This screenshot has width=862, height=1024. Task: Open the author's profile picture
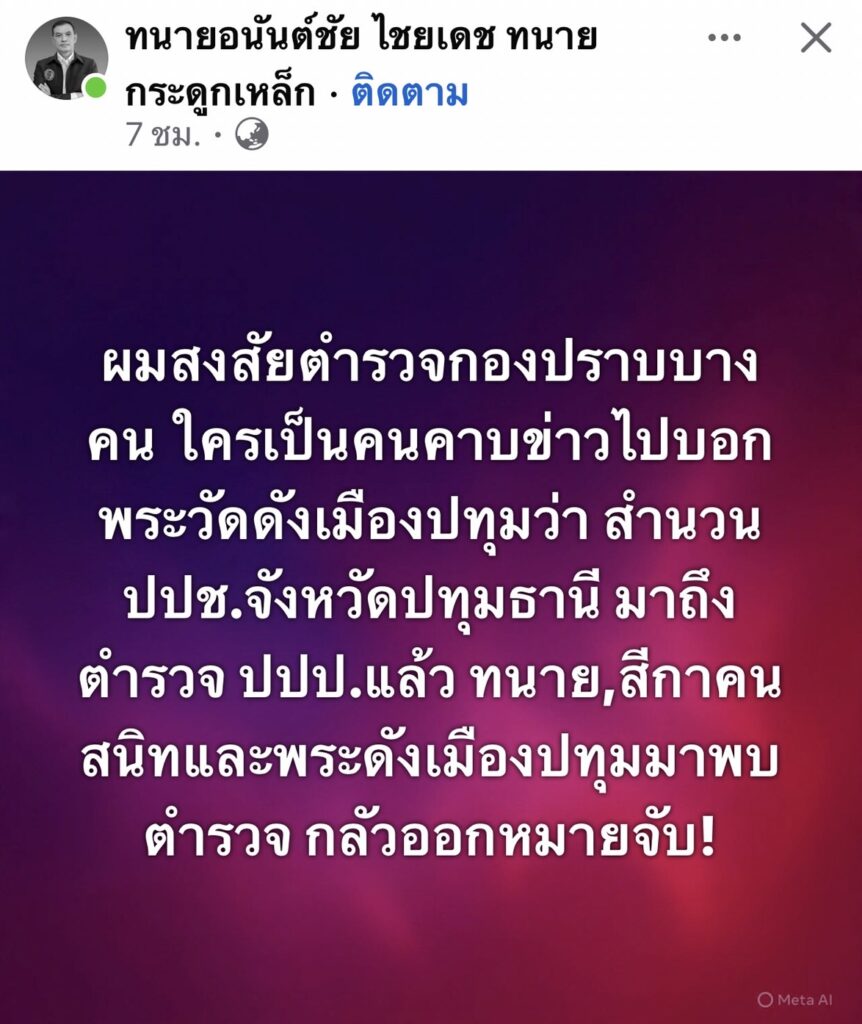pos(66,59)
